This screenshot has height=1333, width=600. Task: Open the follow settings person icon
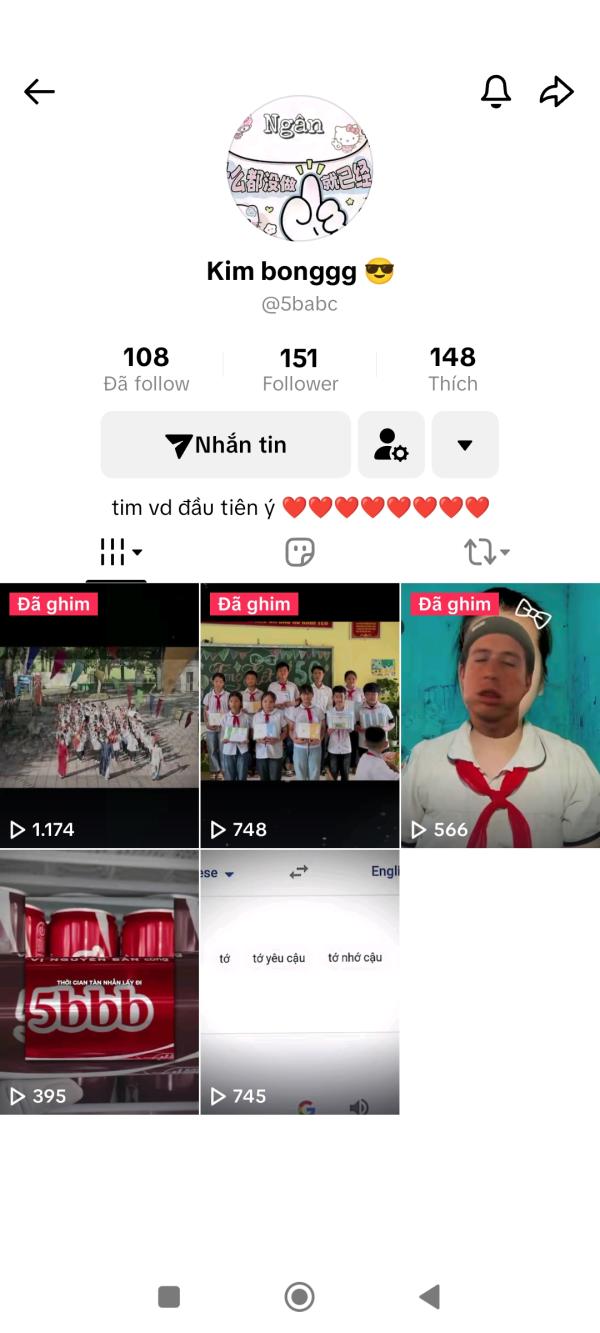391,445
